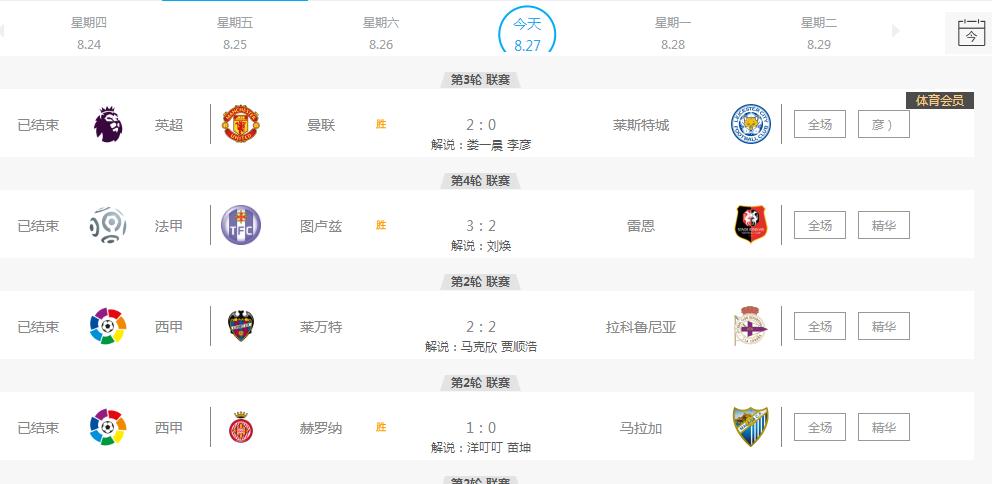Screen dimensions: 992x484
Task: Switch to Friday 8.25 schedule
Action: (x=235, y=32)
